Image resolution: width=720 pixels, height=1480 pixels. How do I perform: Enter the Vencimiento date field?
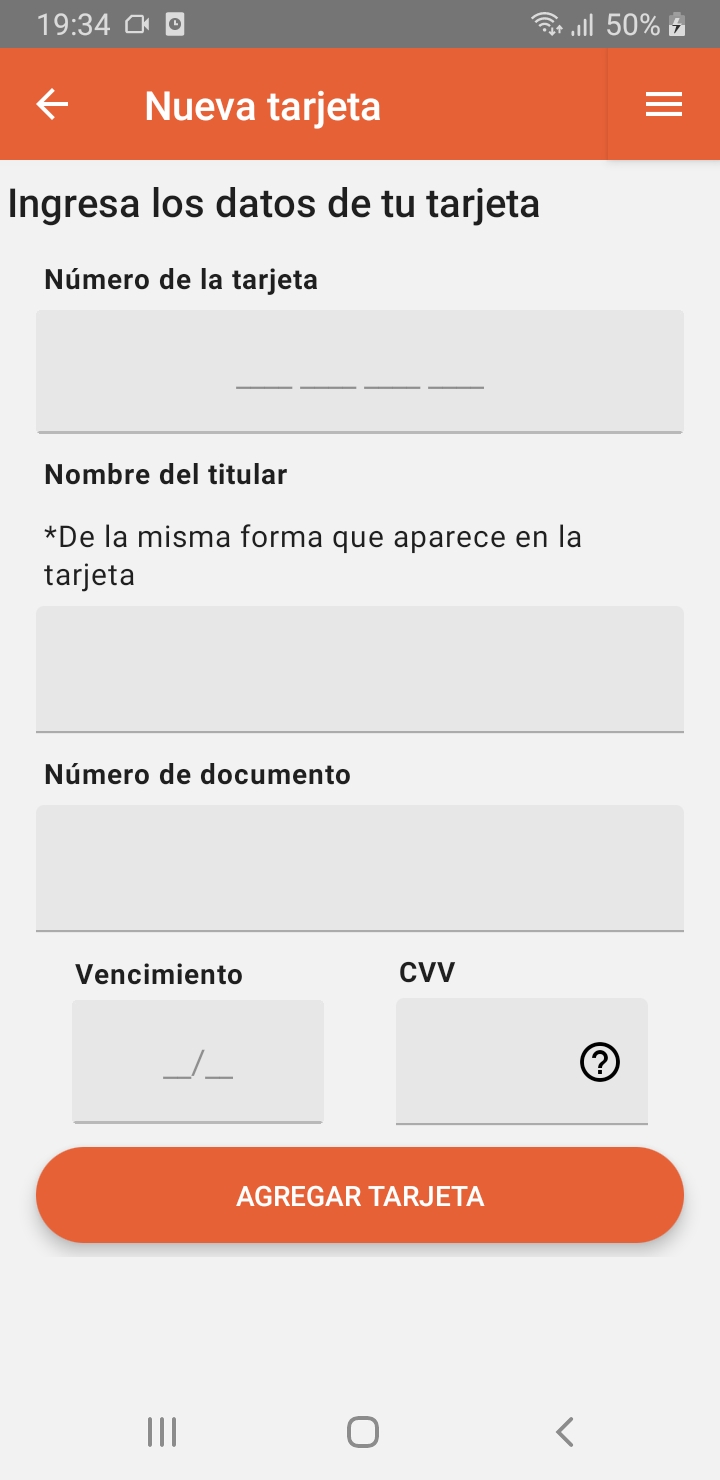pyautogui.click(x=198, y=1062)
